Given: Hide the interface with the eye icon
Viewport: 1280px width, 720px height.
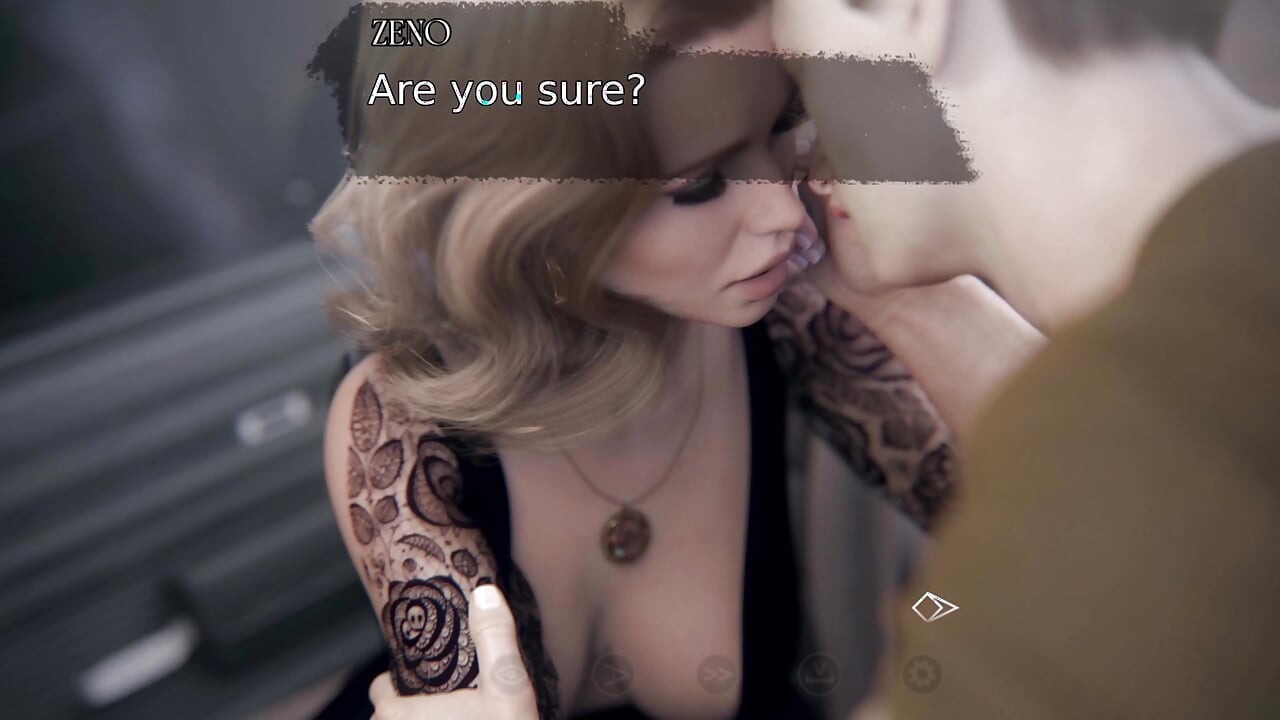Looking at the screenshot, I should (x=510, y=675).
